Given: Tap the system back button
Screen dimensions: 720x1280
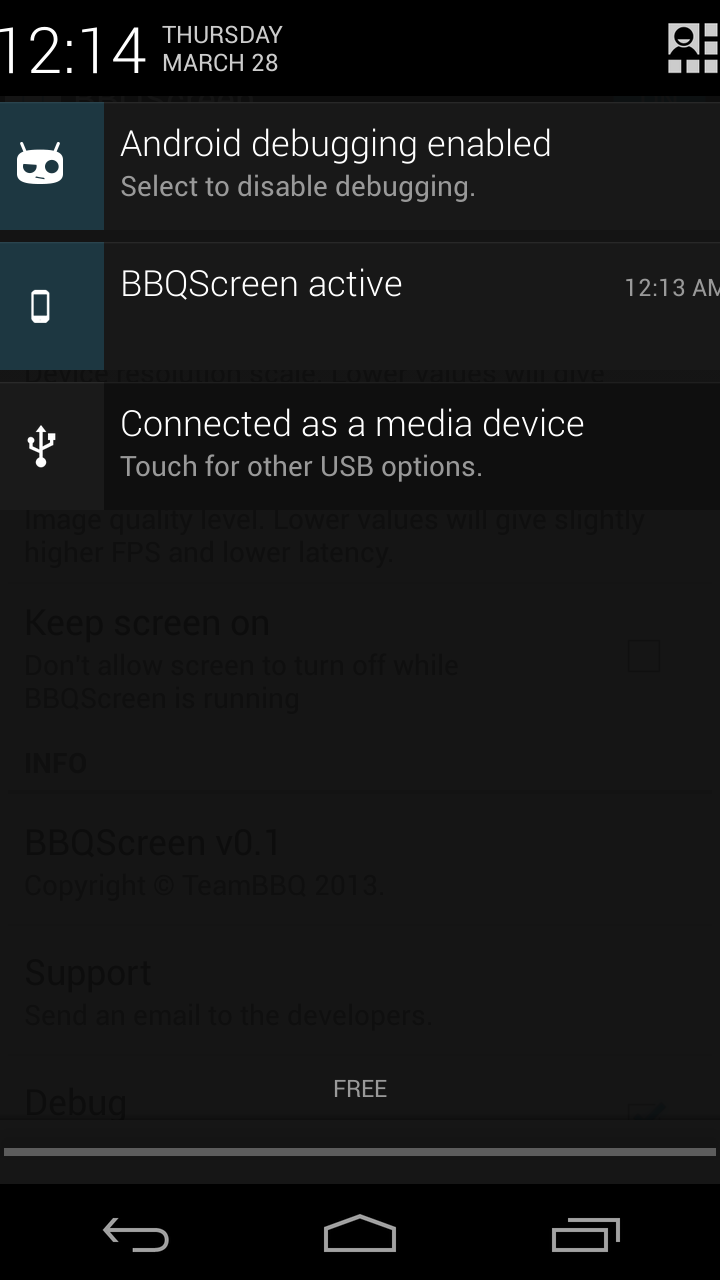Looking at the screenshot, I should [136, 1235].
